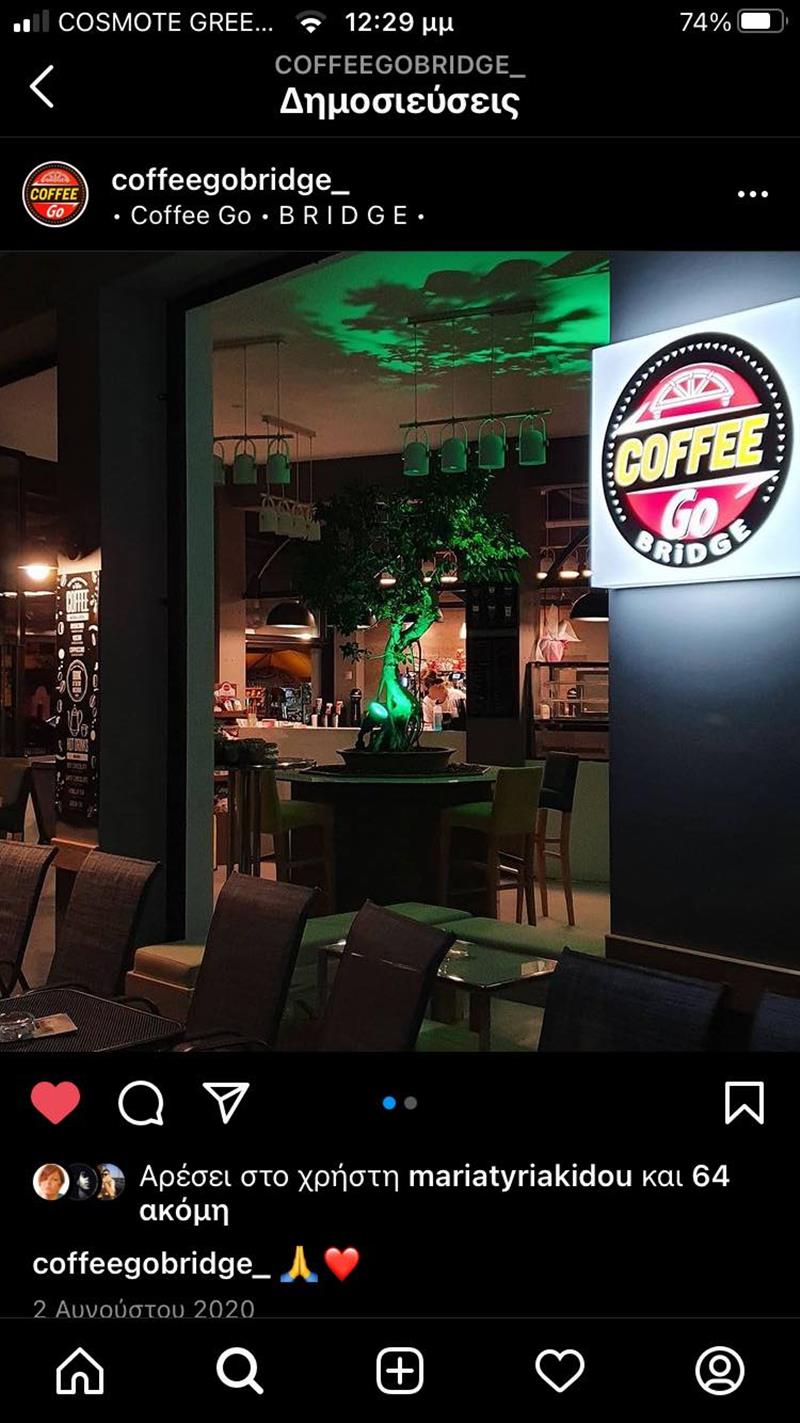The width and height of the screenshot is (800, 1423).
Task: Switch to the Search tab
Action: 240,1370
